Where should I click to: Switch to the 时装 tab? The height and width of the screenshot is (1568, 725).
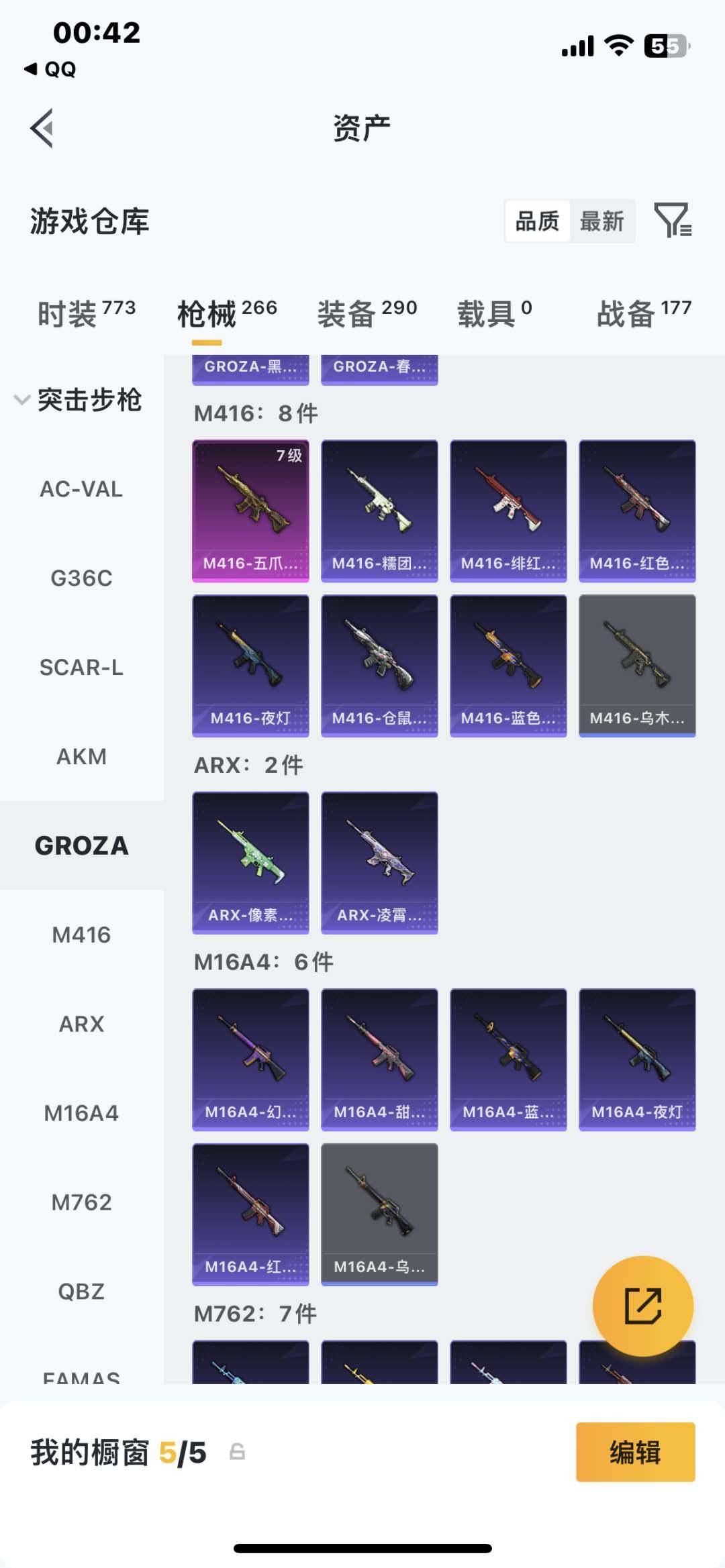(86, 313)
